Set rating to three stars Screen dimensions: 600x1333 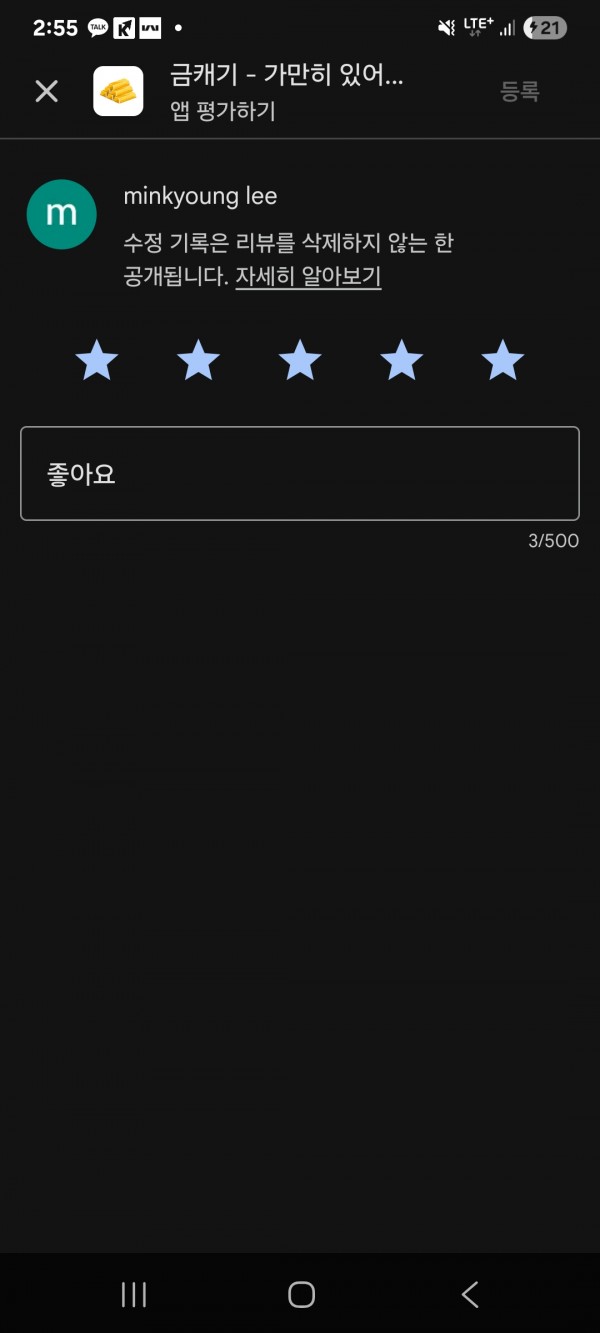300,360
